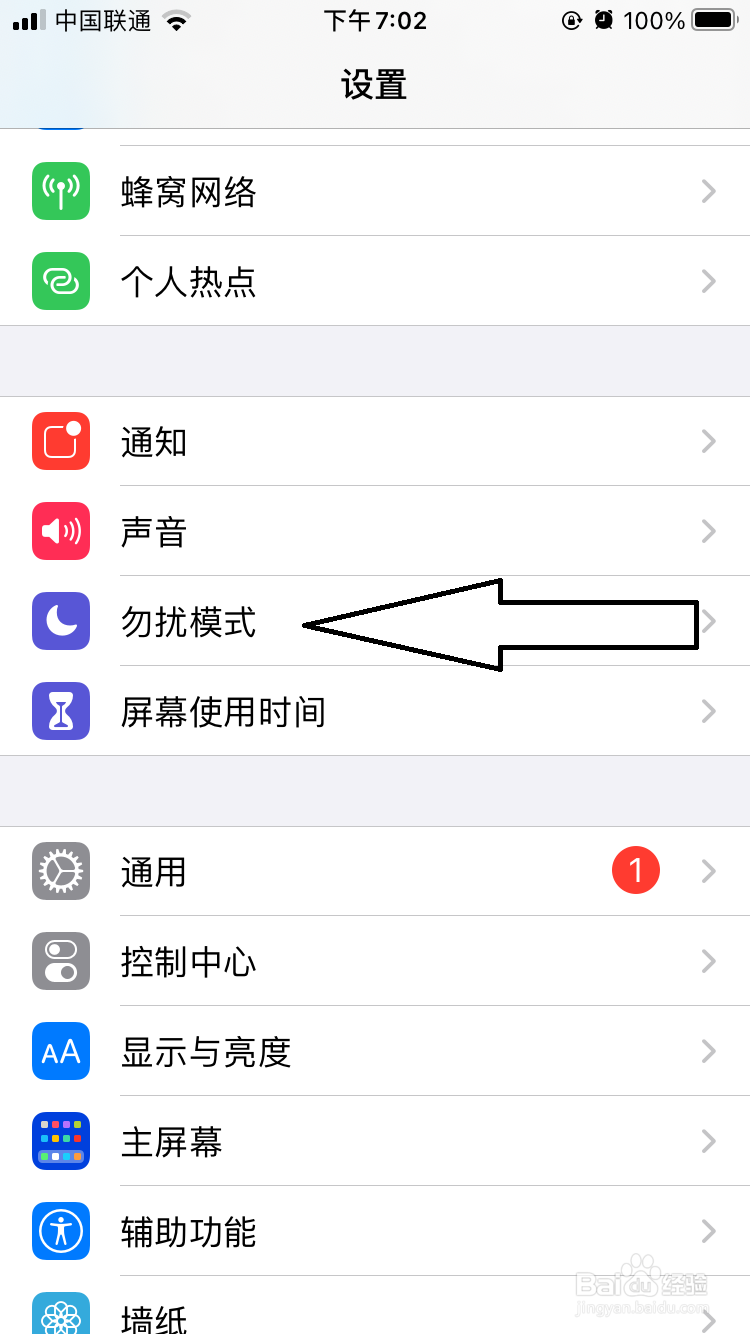Select the hourglass Screen Time (屏幕使用时间) icon
Screen dimensions: 750x1334
pyautogui.click(x=60, y=711)
